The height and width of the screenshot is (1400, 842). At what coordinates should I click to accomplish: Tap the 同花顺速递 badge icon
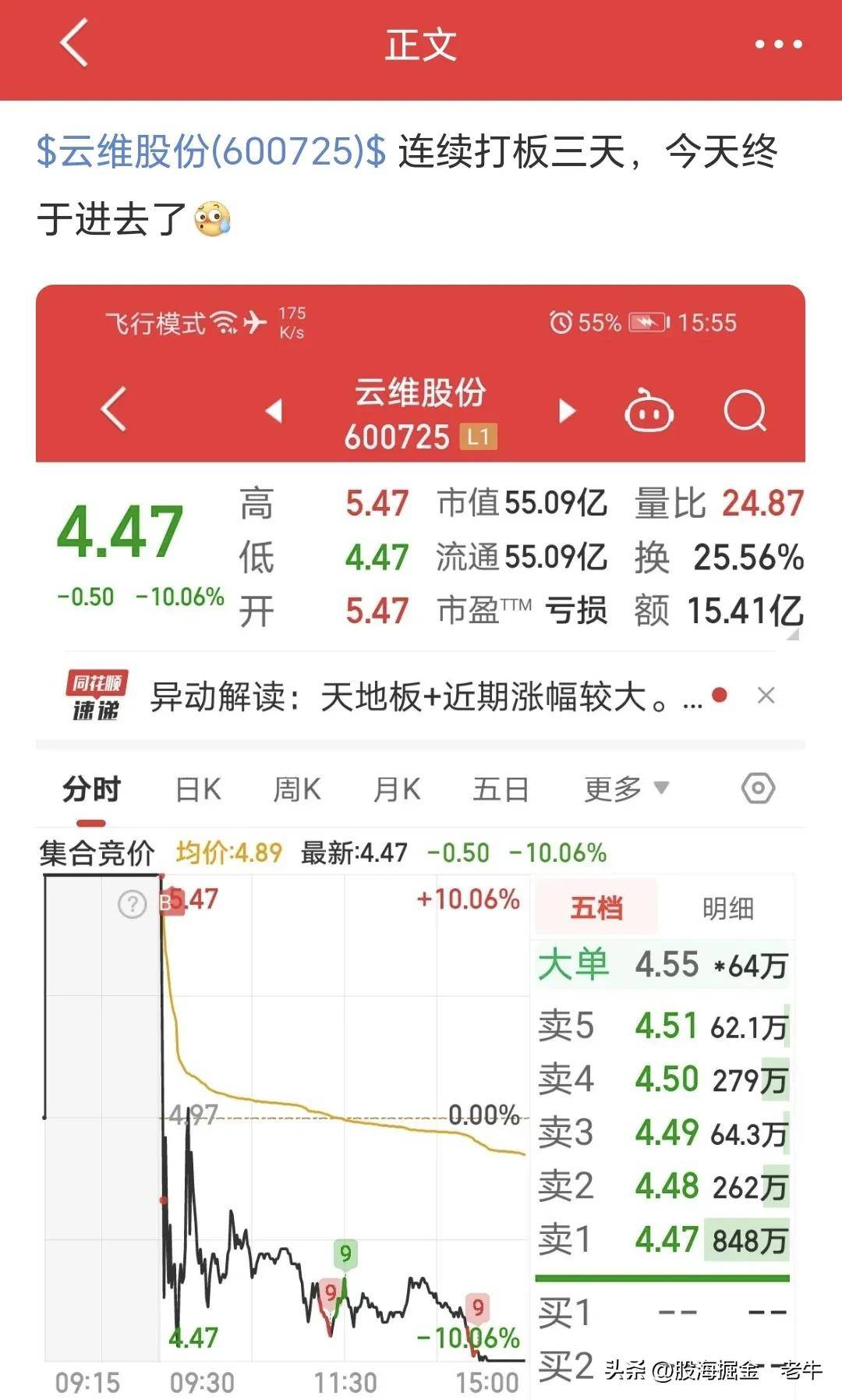(x=95, y=695)
